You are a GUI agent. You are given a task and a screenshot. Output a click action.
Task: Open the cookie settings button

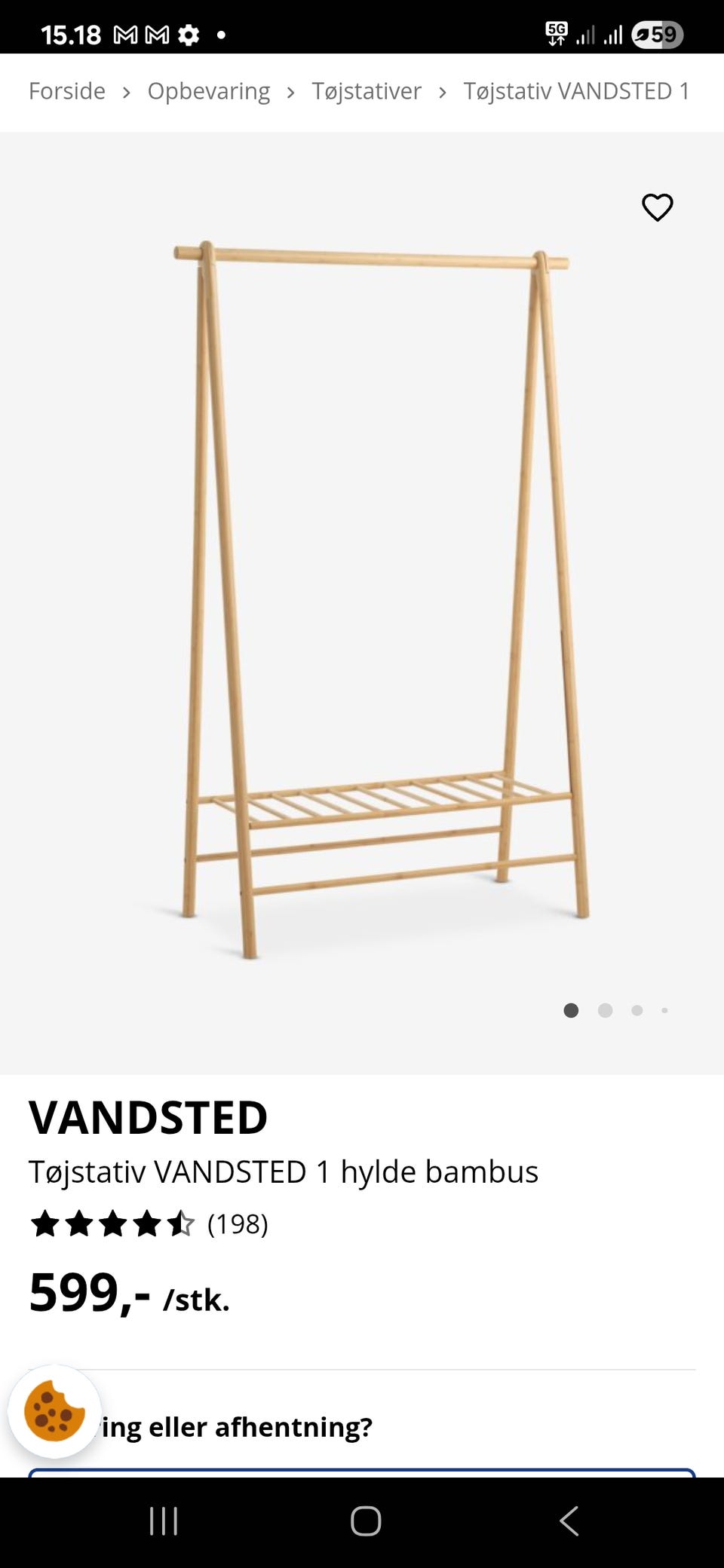(54, 1411)
